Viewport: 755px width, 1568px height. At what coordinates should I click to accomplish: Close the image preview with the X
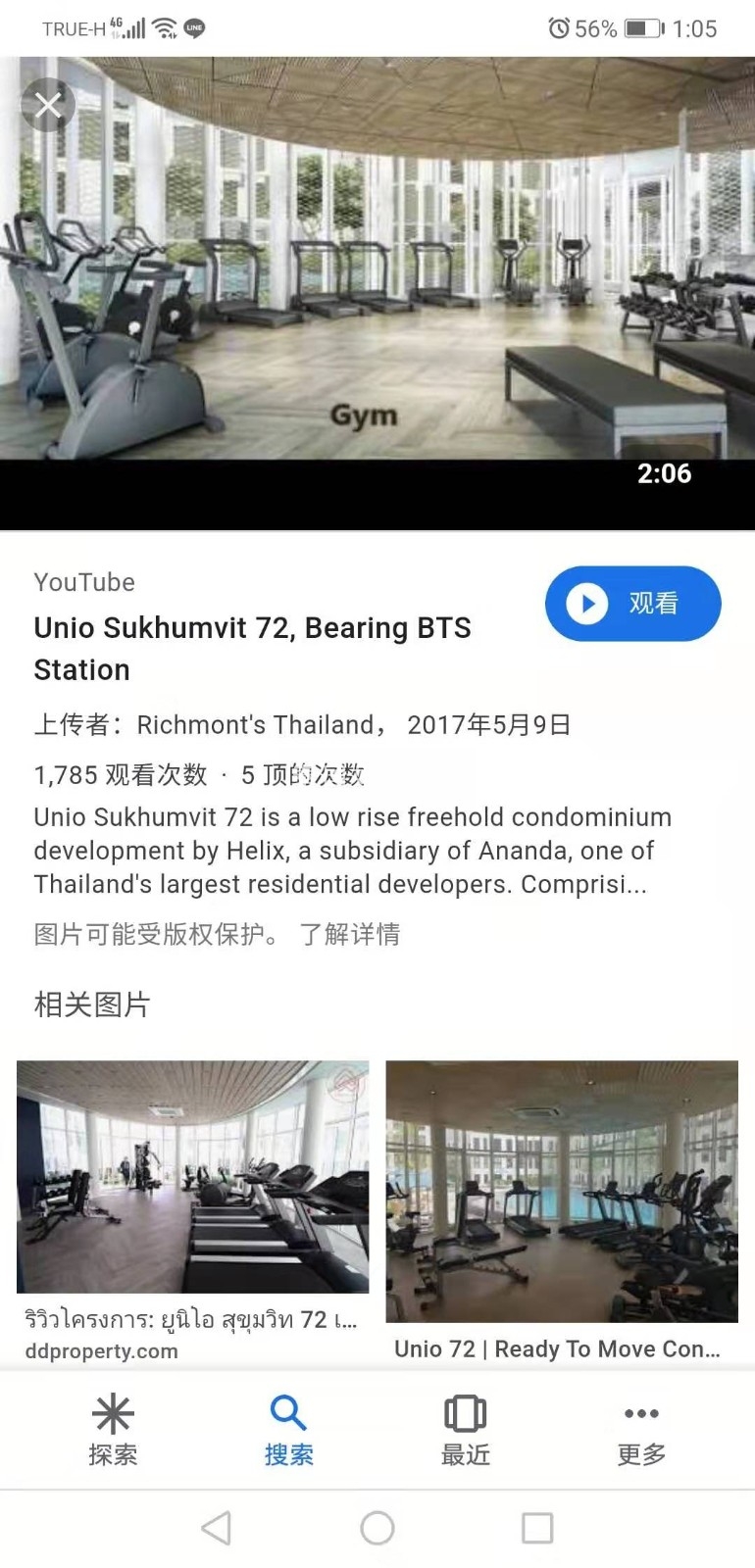[48, 105]
